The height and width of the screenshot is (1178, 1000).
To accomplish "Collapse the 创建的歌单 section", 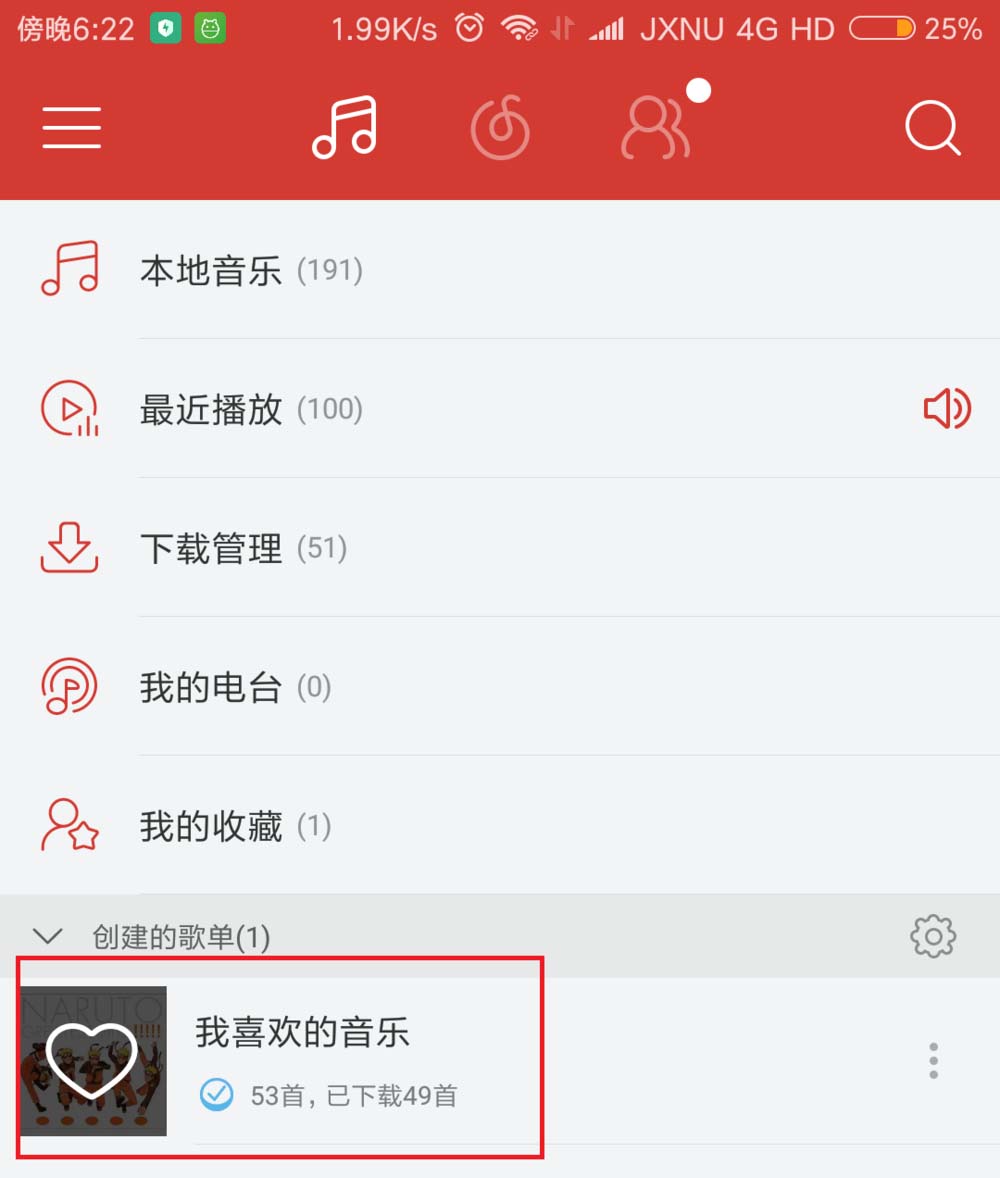I will point(48,936).
